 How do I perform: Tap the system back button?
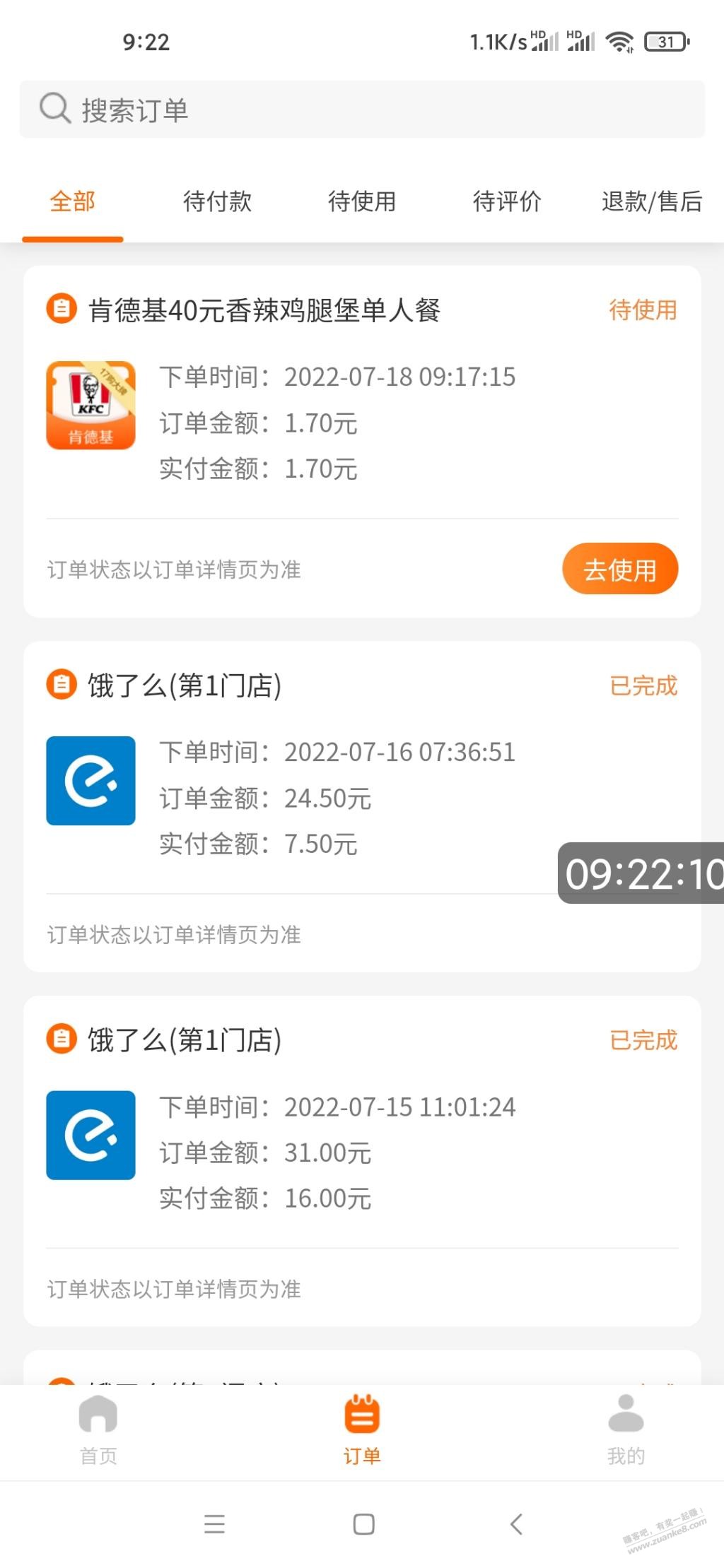tap(517, 1523)
